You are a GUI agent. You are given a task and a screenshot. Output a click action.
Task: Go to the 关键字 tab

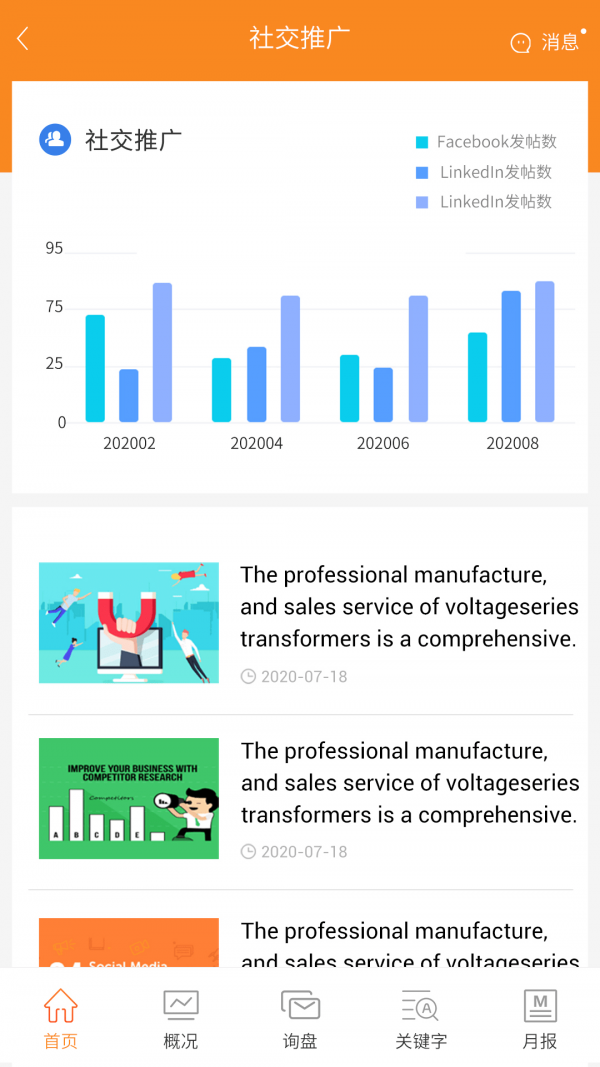[x=420, y=1018]
